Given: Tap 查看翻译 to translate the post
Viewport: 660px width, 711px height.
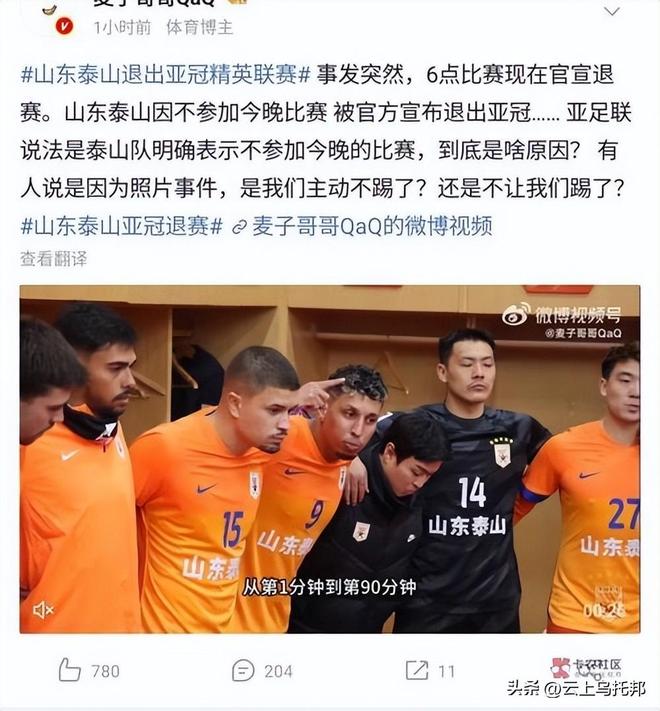Looking at the screenshot, I should (x=54, y=258).
